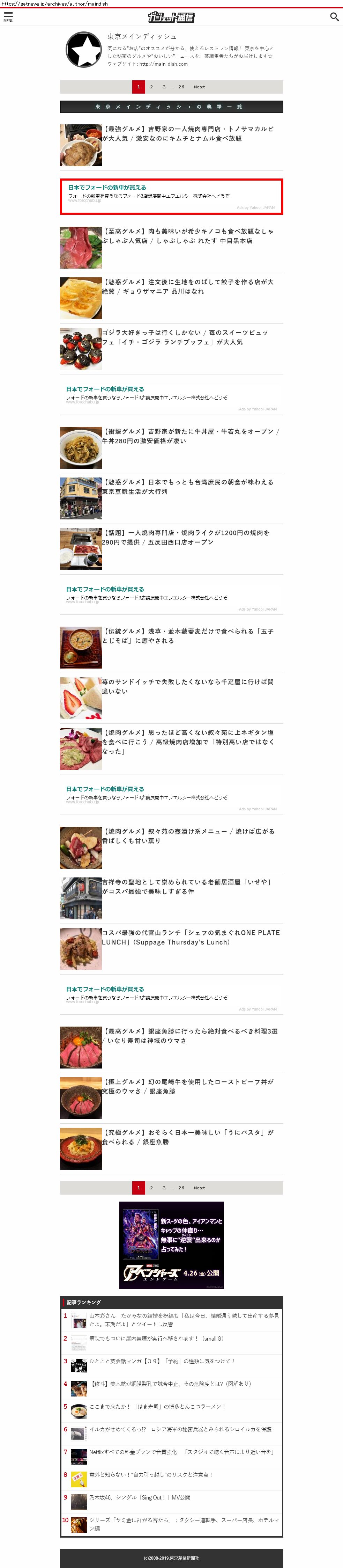Open the search magnifier icon
Viewport: 343px width, 1568px height.
click(334, 17)
